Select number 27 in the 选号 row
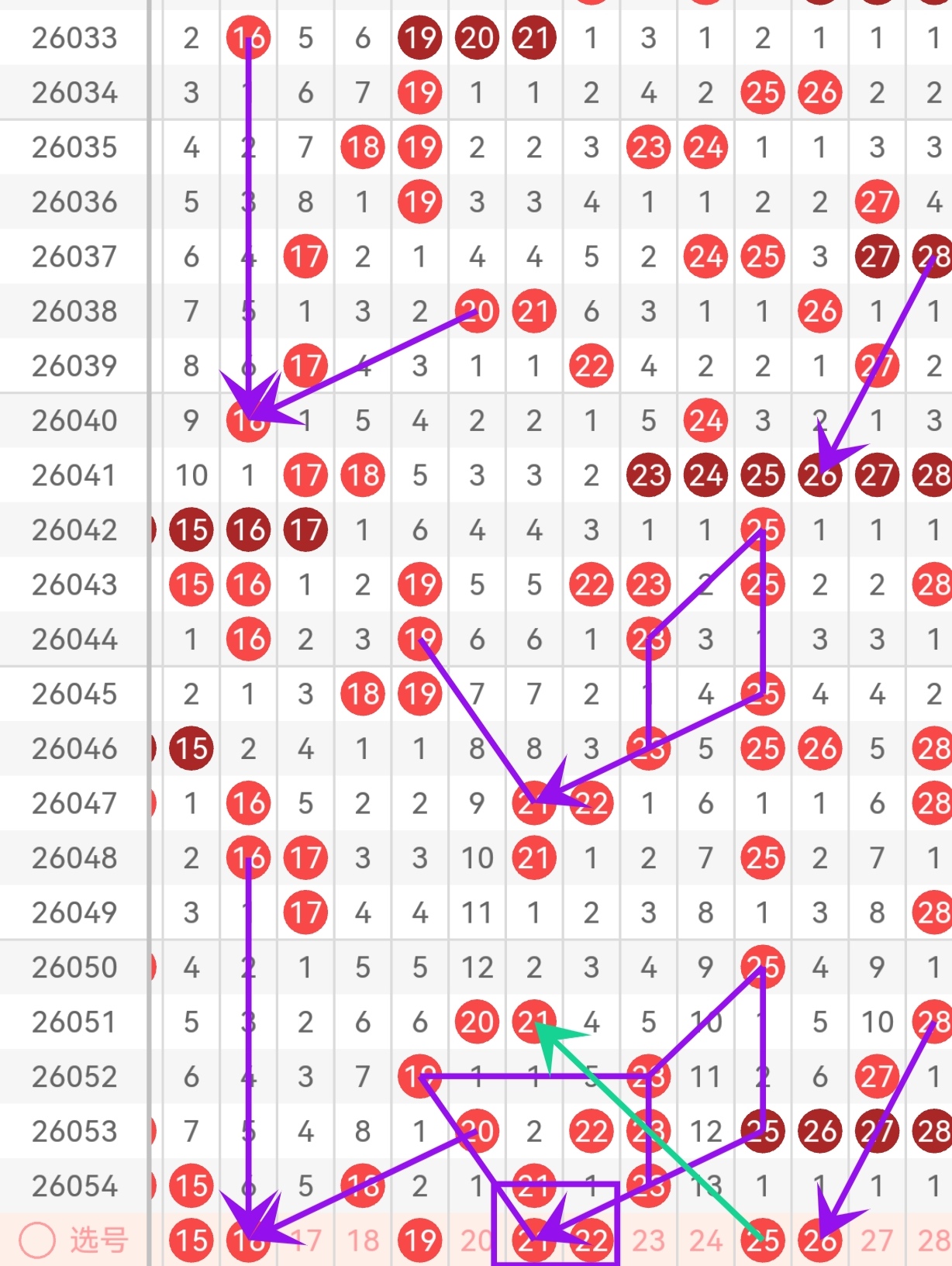 tap(877, 1240)
